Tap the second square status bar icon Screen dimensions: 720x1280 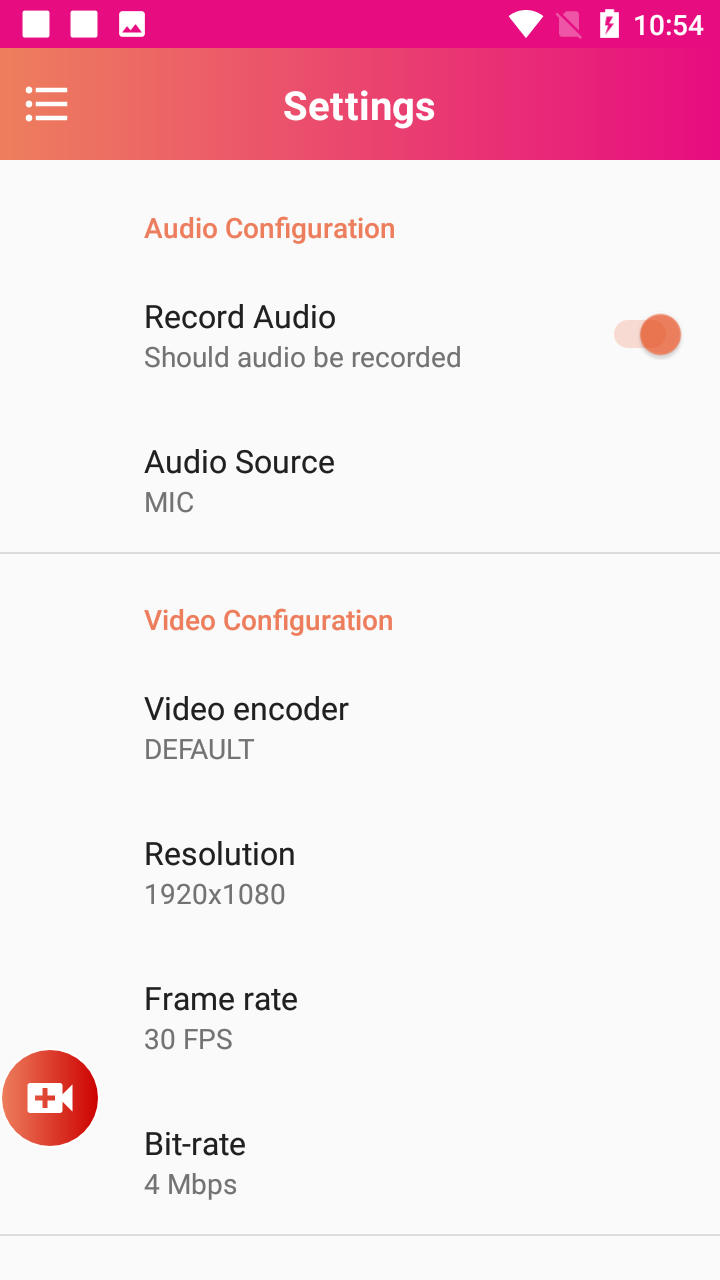(84, 24)
